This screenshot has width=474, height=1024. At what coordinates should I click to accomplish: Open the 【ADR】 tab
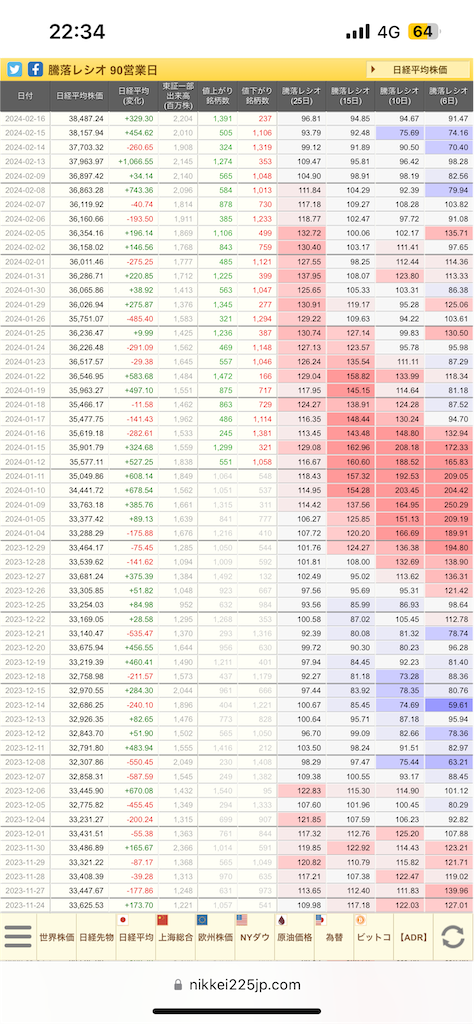coord(414,936)
